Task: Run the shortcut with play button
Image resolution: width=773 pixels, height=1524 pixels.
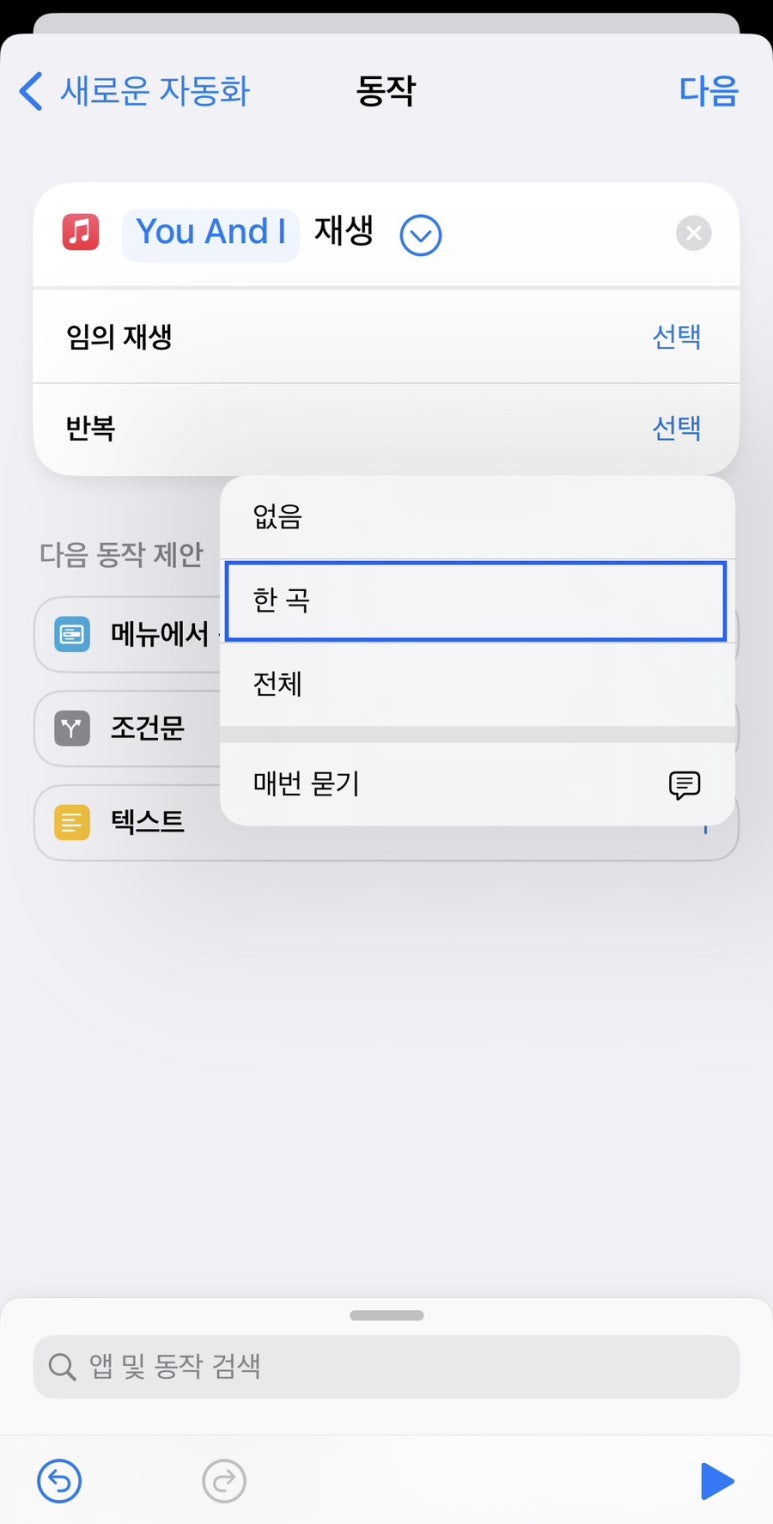Action: click(716, 1480)
